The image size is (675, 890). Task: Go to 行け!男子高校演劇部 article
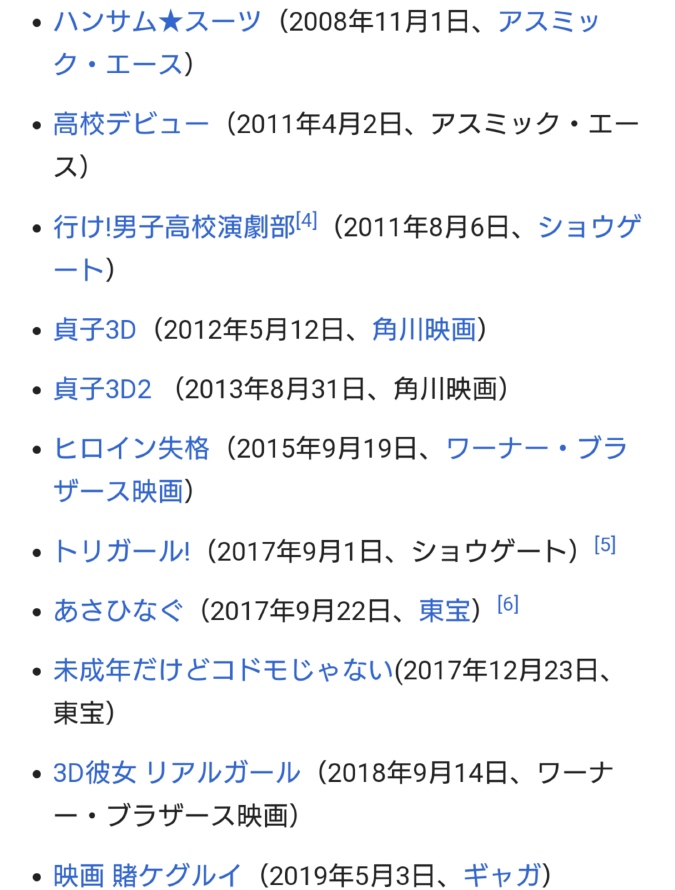click(x=174, y=227)
